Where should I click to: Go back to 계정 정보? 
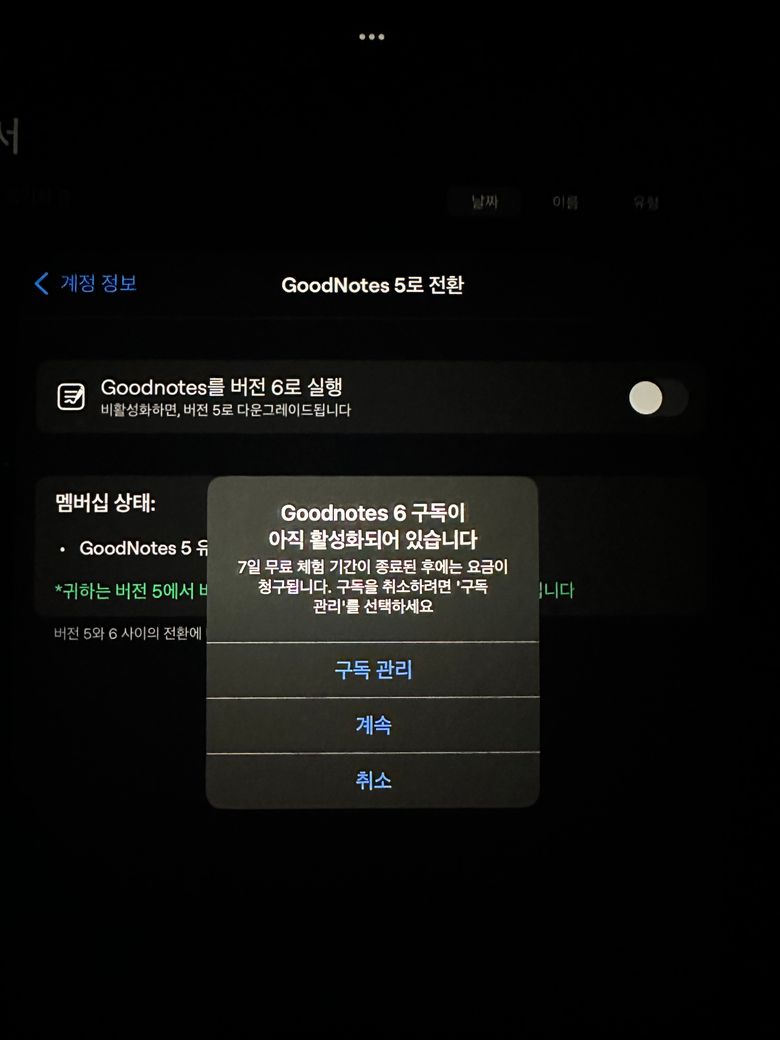click(86, 284)
